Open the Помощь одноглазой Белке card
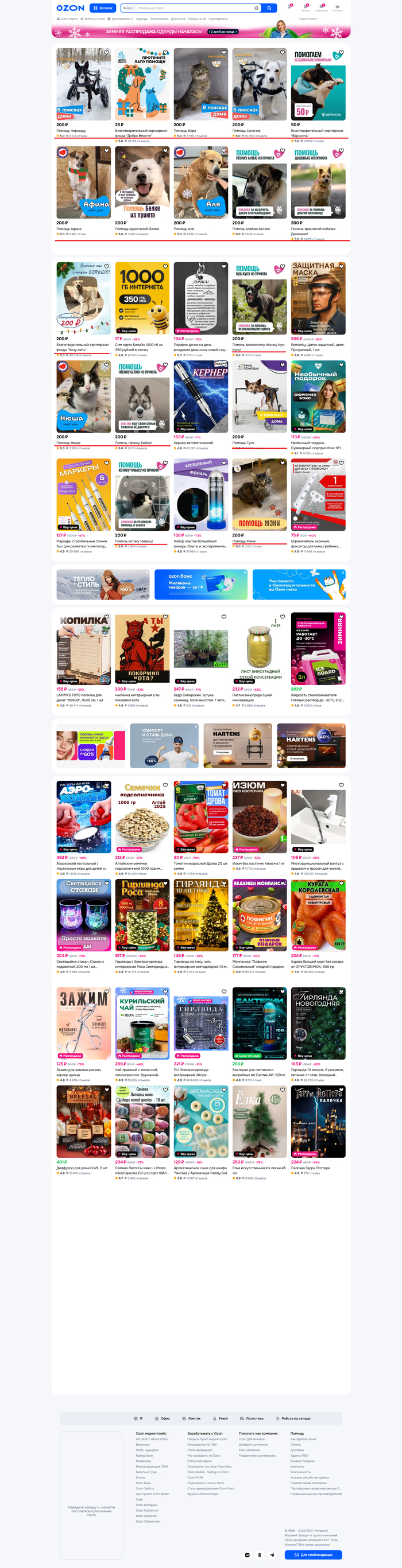402x1568 pixels. pos(142,182)
